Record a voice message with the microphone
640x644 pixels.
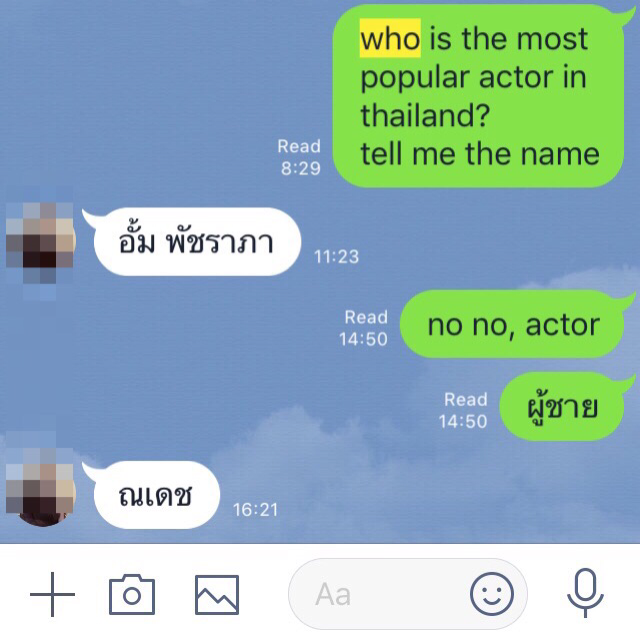click(585, 593)
